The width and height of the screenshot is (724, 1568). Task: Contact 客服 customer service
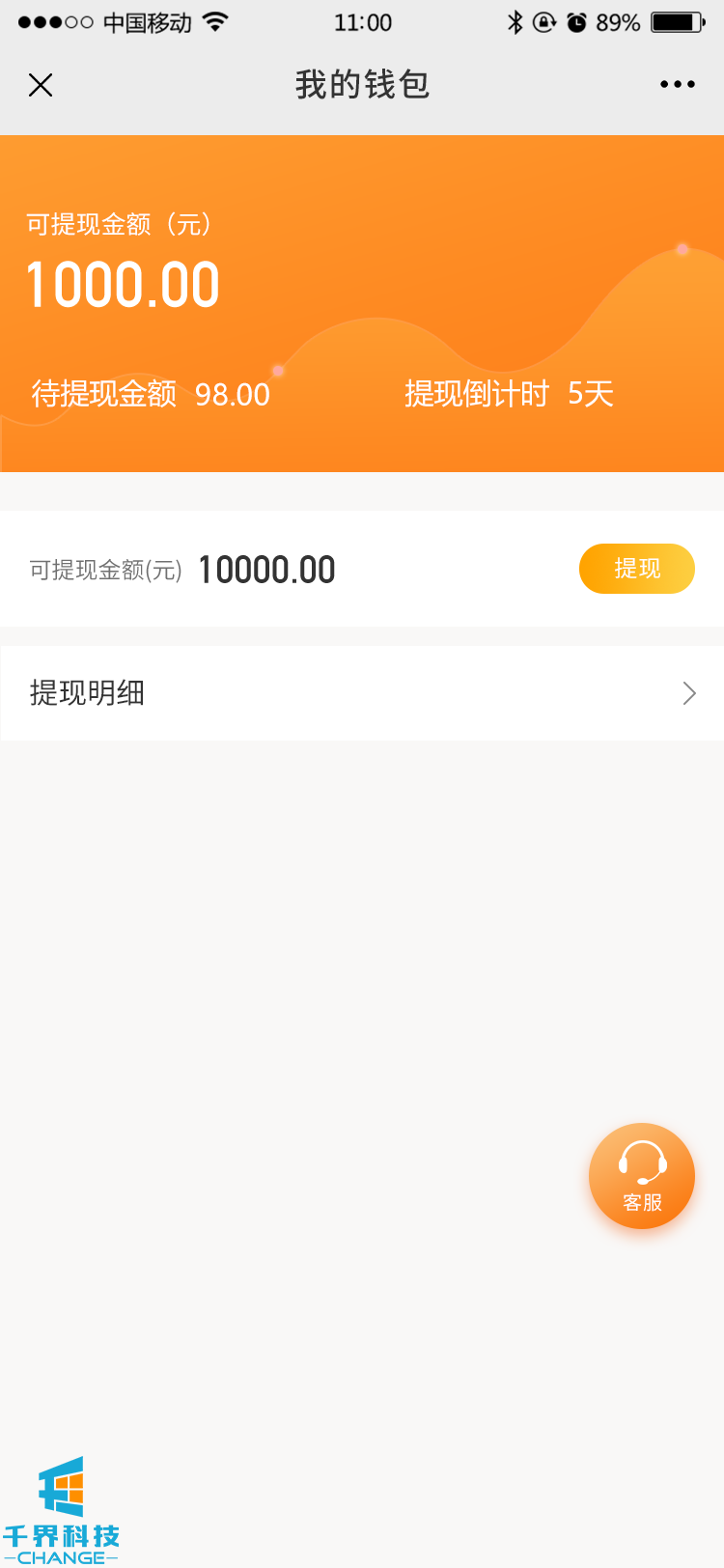[642, 1176]
